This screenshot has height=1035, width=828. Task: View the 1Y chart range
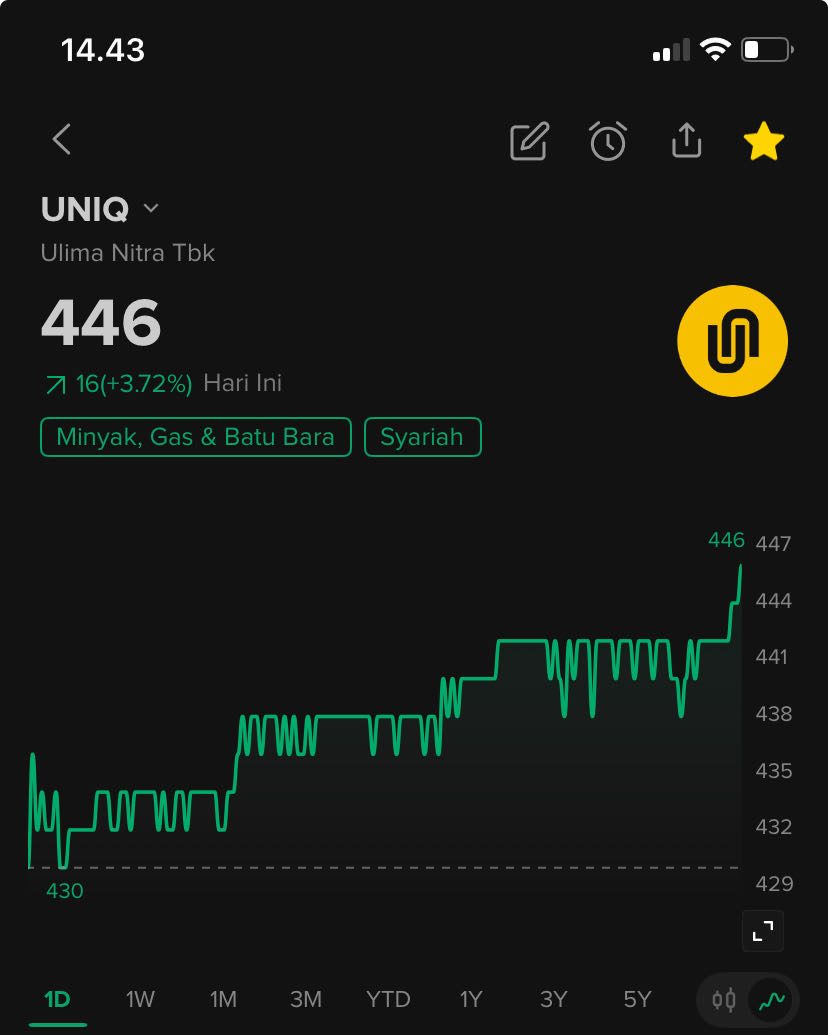tap(471, 999)
